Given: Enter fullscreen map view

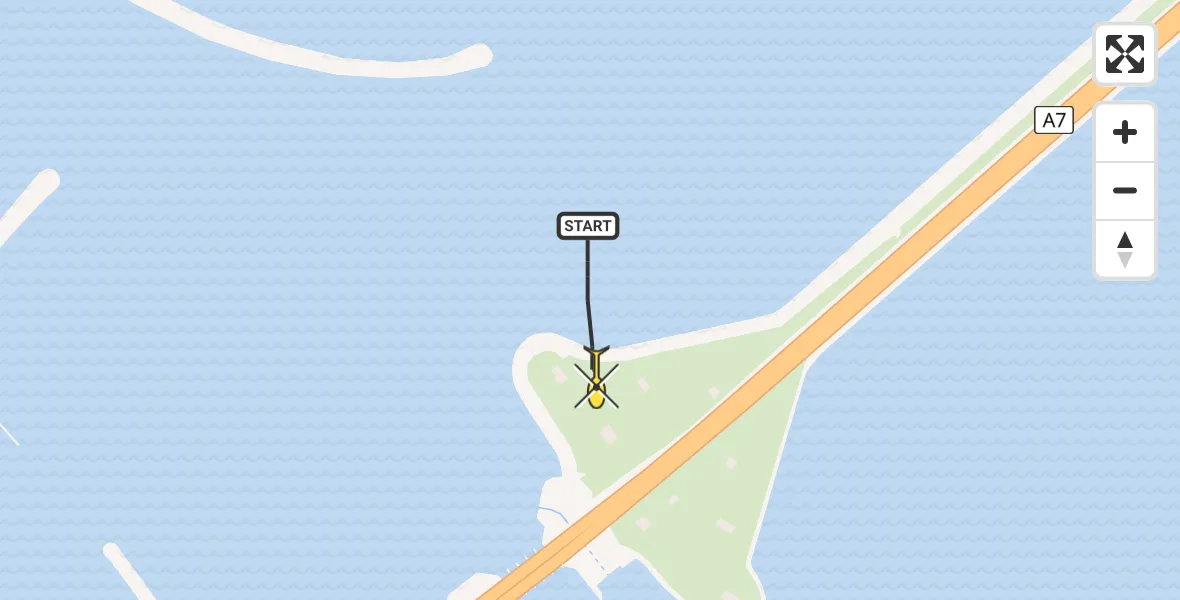Looking at the screenshot, I should click(x=1124, y=54).
